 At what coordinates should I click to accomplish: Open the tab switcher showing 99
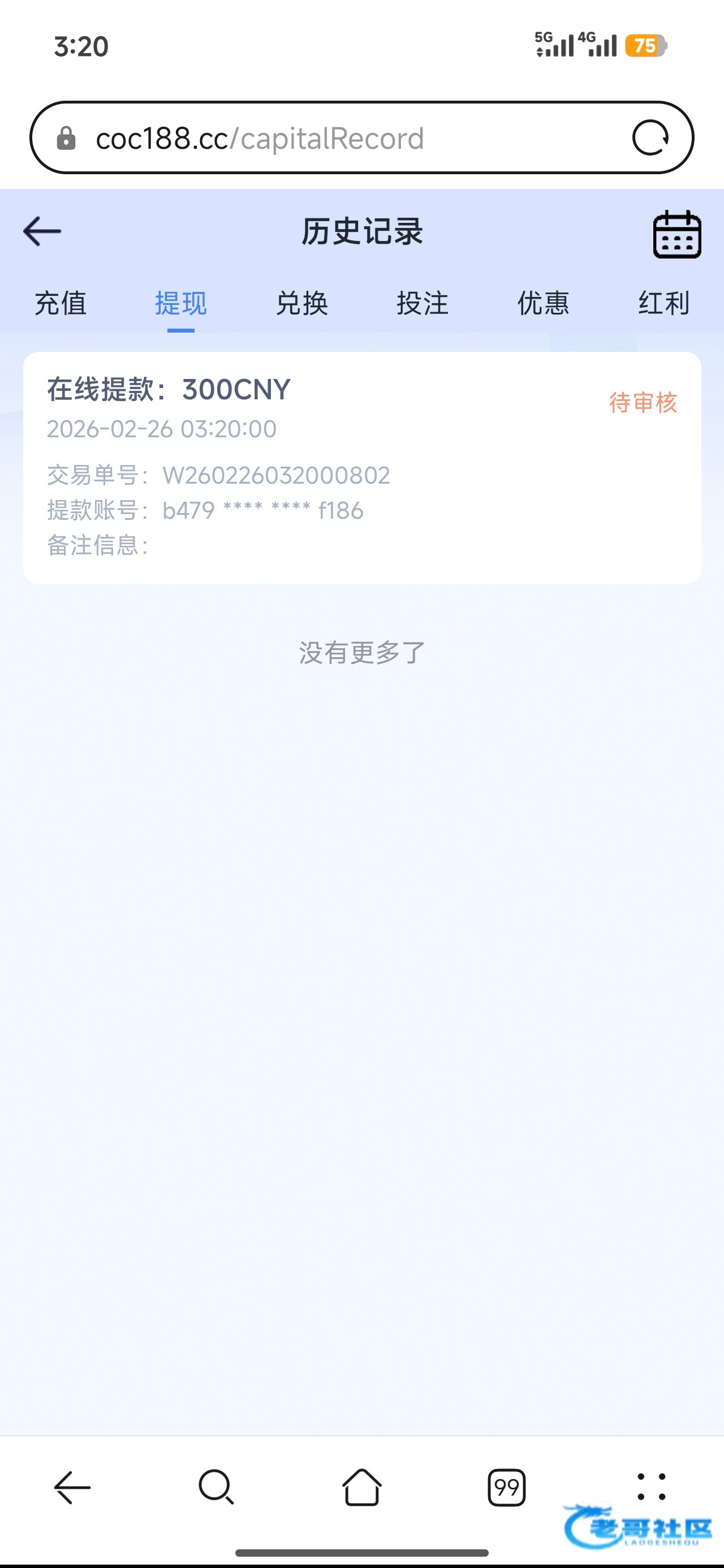point(507,1487)
